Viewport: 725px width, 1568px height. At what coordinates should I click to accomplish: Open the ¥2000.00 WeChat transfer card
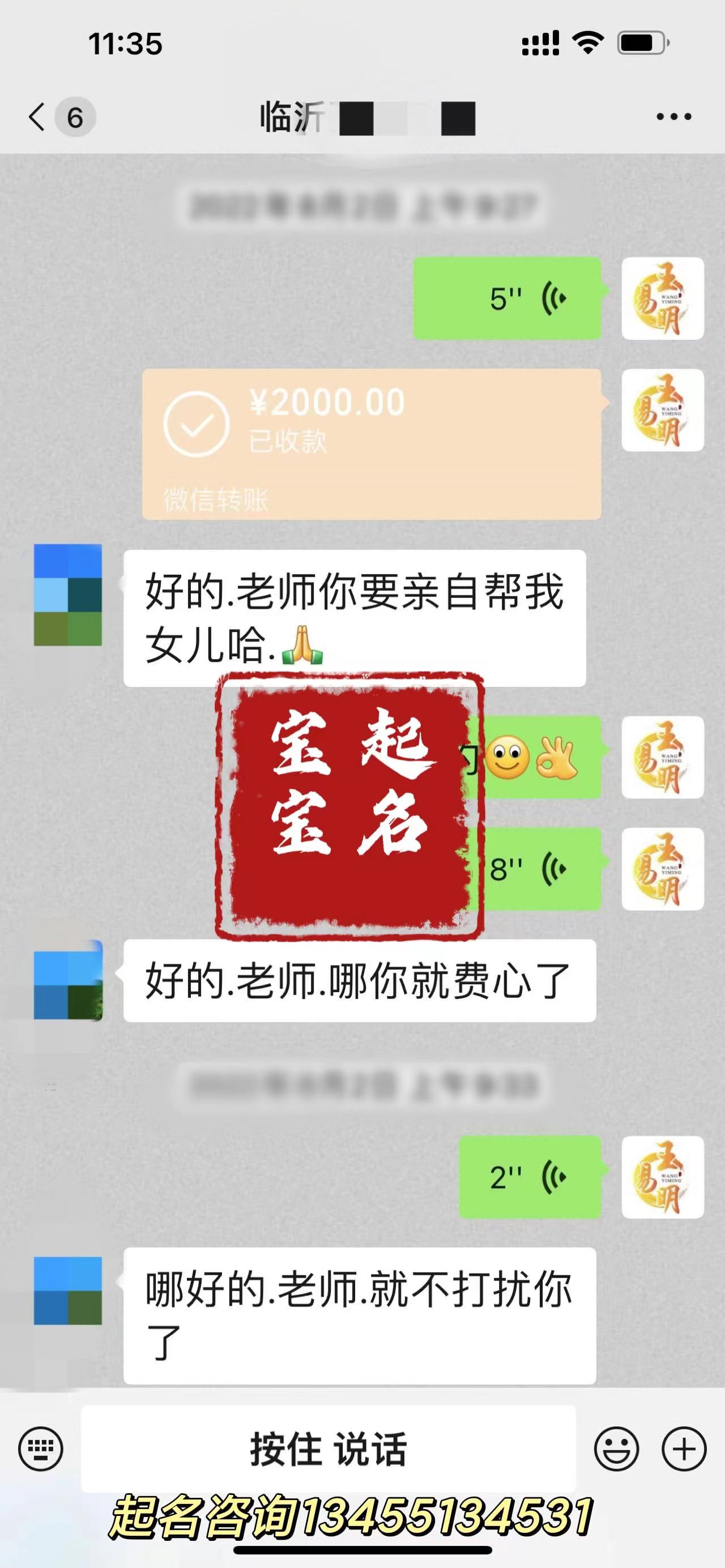372,444
